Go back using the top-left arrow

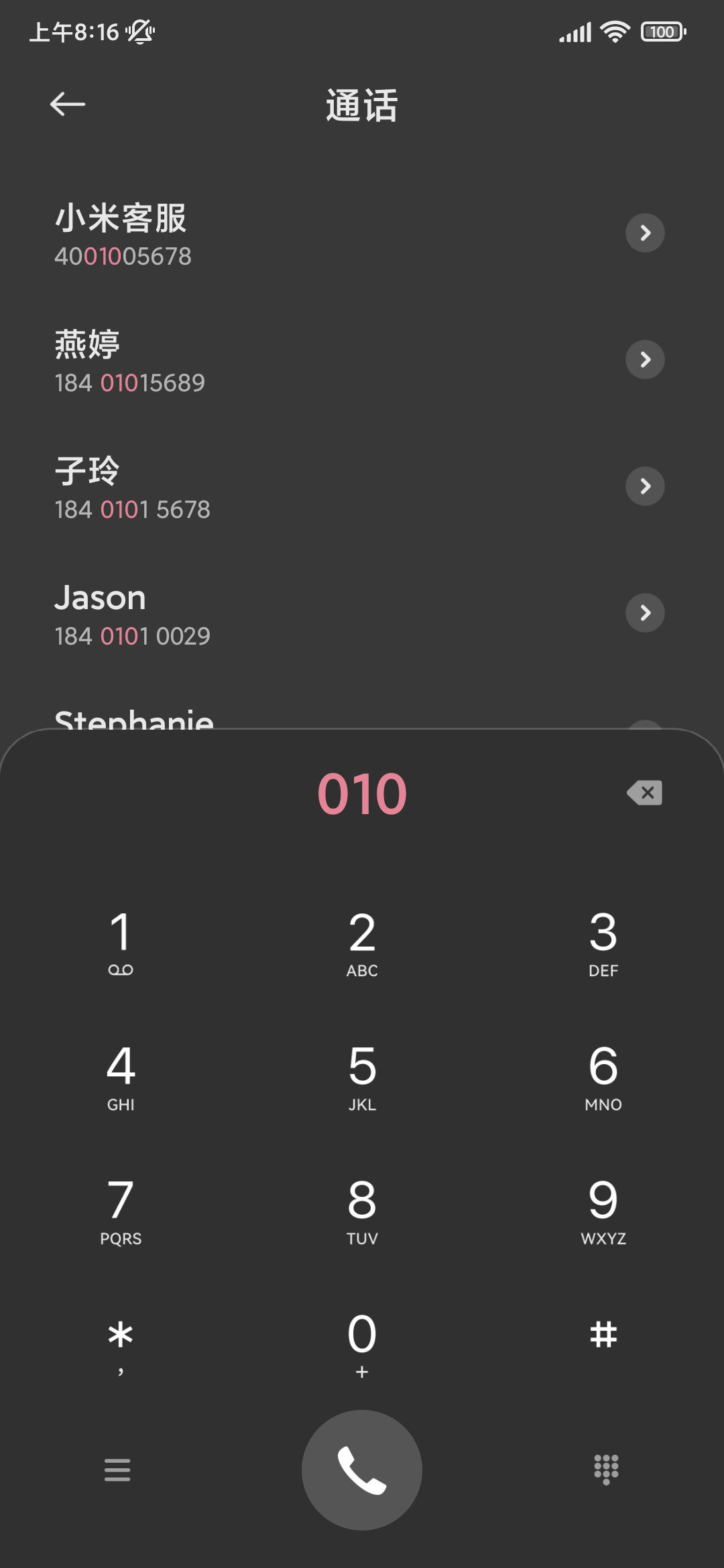coord(68,104)
